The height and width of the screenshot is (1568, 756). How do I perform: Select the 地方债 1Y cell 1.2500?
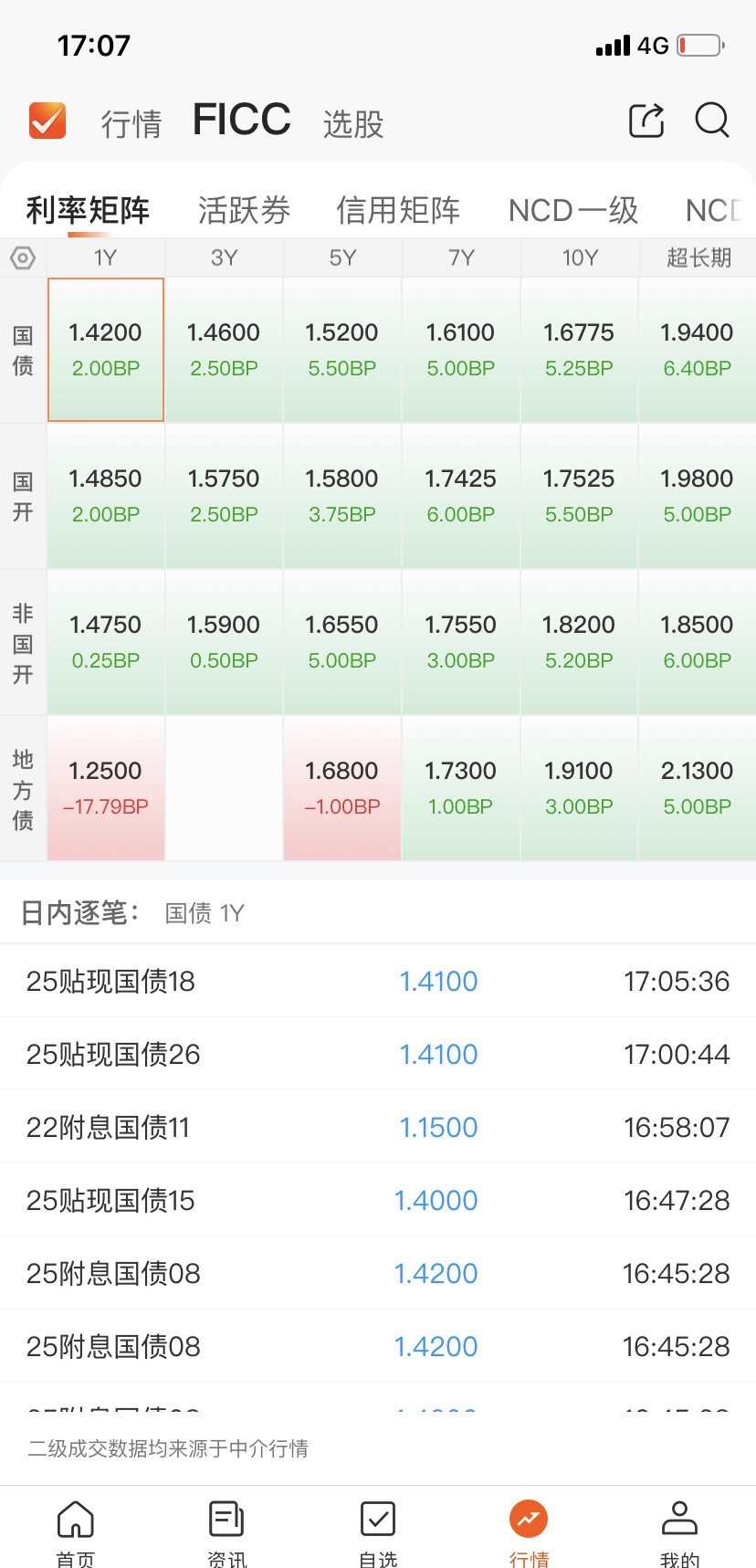click(106, 788)
